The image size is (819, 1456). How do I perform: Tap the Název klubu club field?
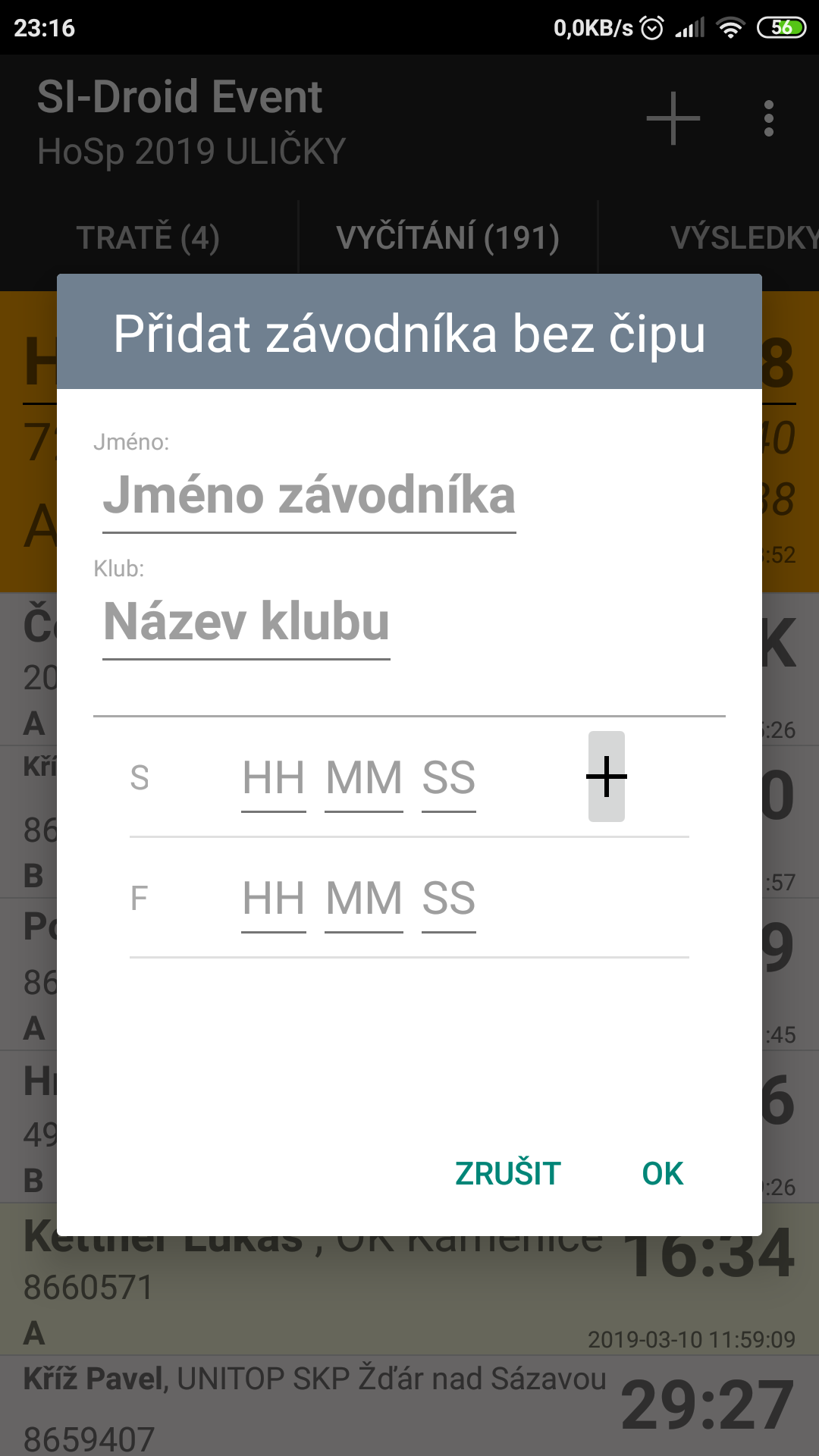pos(246,623)
